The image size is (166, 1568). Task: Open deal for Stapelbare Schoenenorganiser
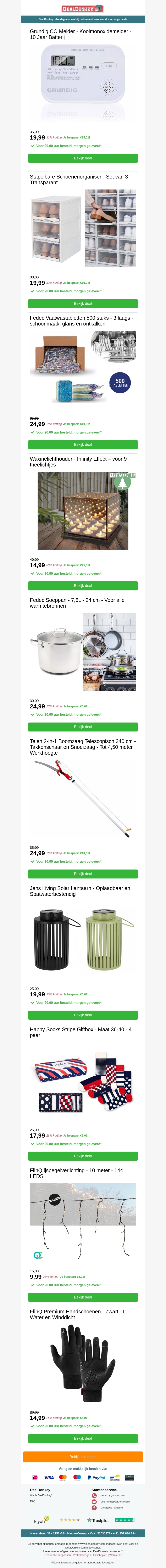click(83, 303)
